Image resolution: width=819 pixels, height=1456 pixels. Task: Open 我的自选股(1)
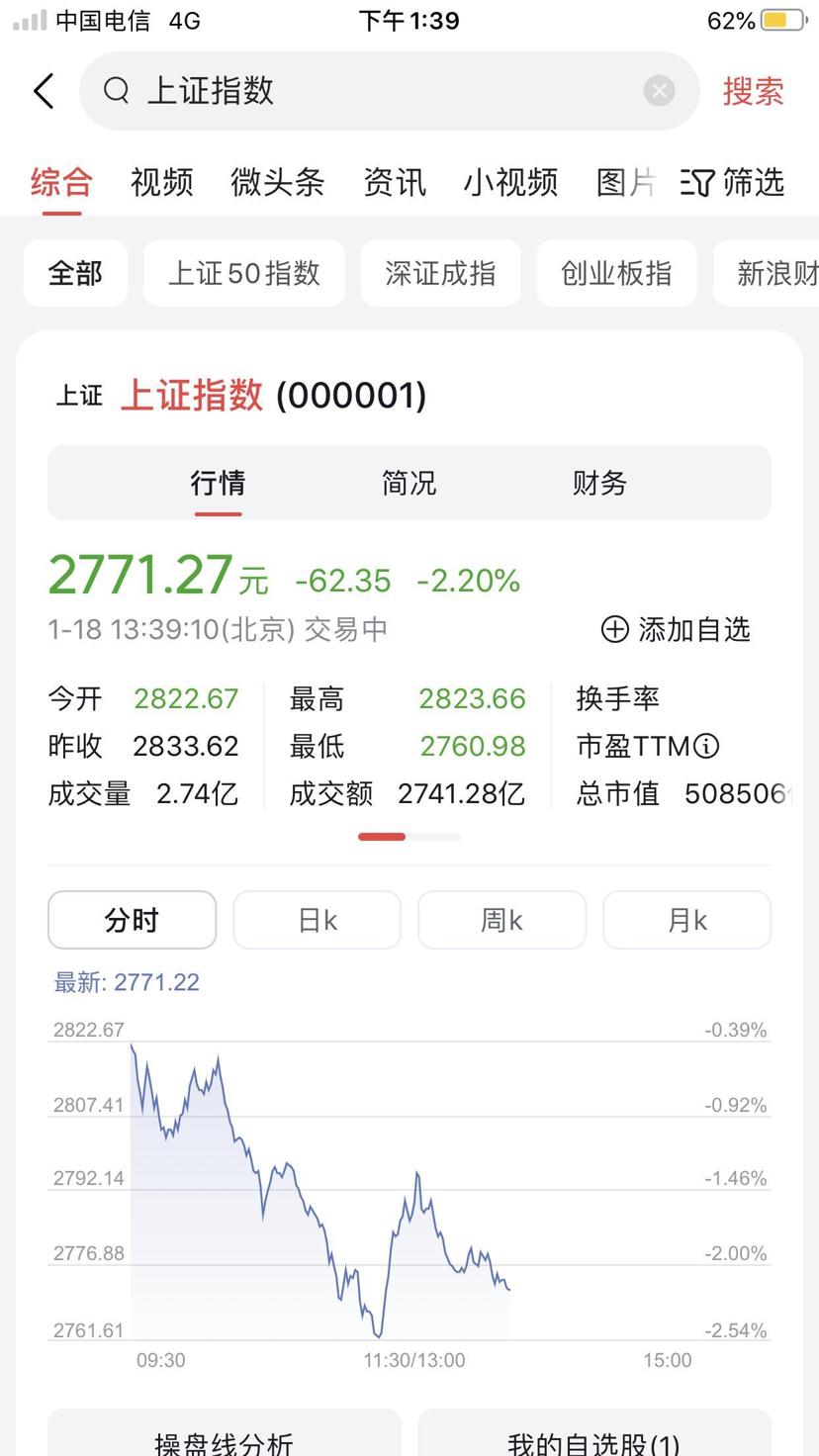click(593, 1440)
